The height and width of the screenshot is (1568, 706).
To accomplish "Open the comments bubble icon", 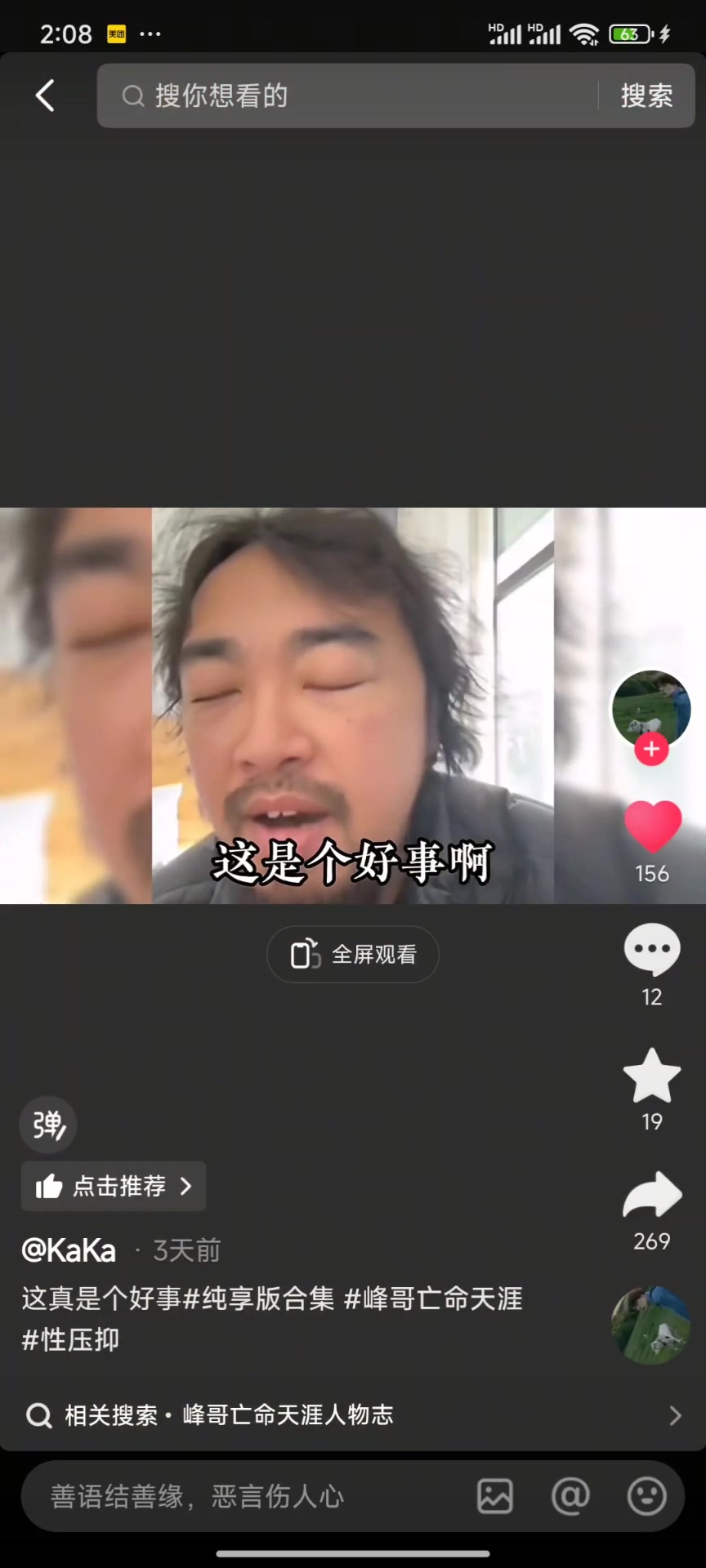I will 652,949.
